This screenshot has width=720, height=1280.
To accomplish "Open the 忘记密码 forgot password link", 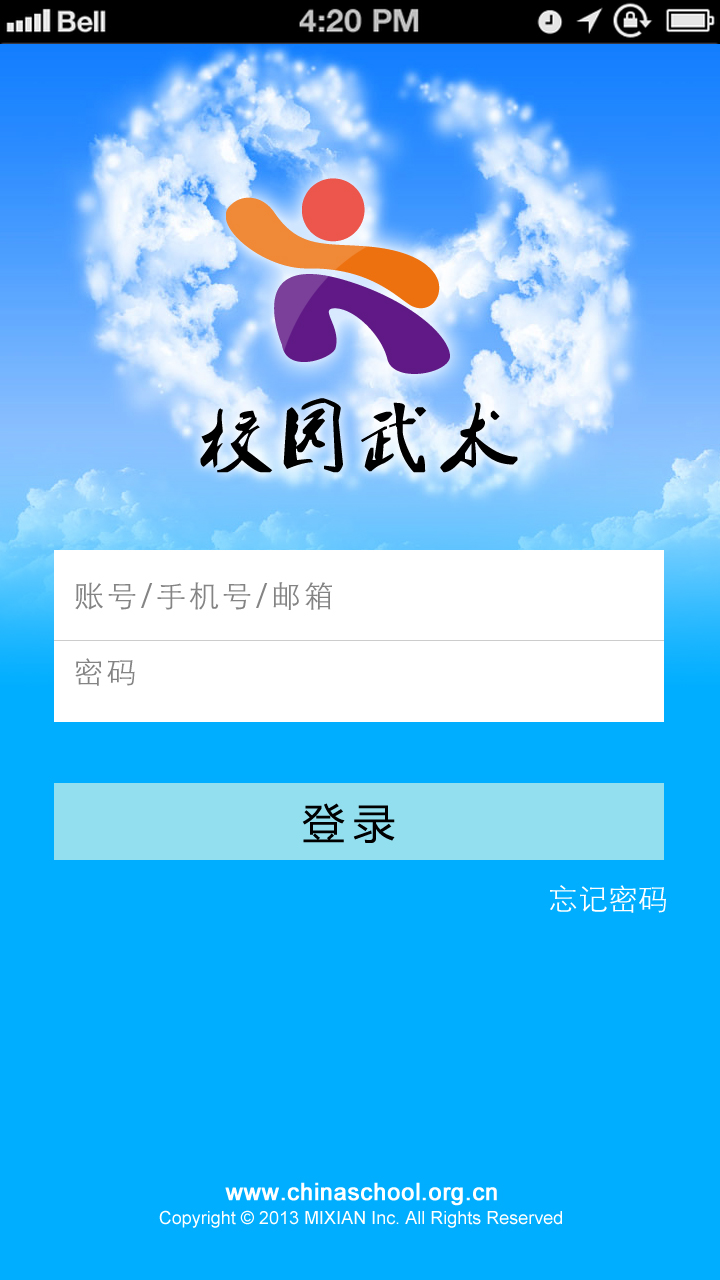I will click(x=607, y=899).
